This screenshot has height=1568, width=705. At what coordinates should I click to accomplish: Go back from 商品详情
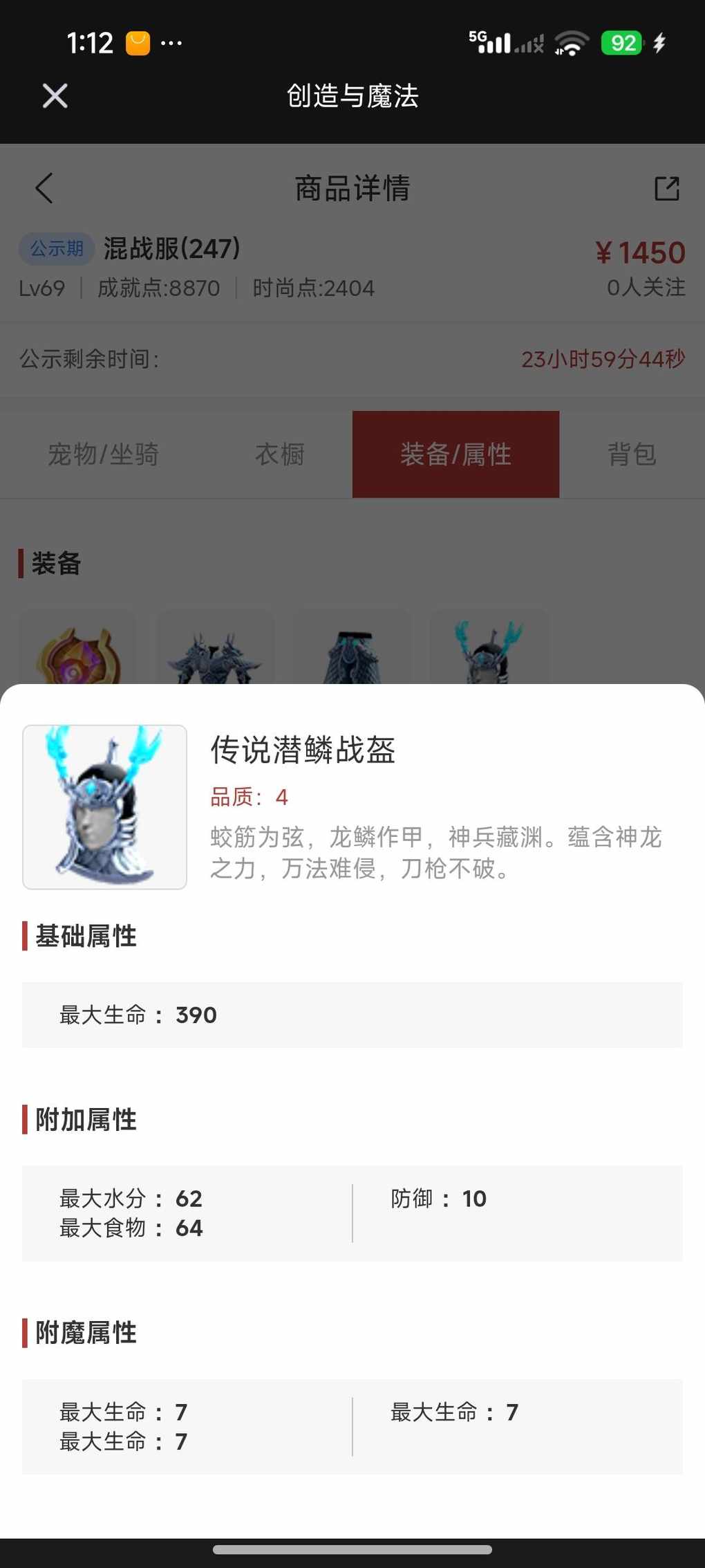click(x=44, y=188)
